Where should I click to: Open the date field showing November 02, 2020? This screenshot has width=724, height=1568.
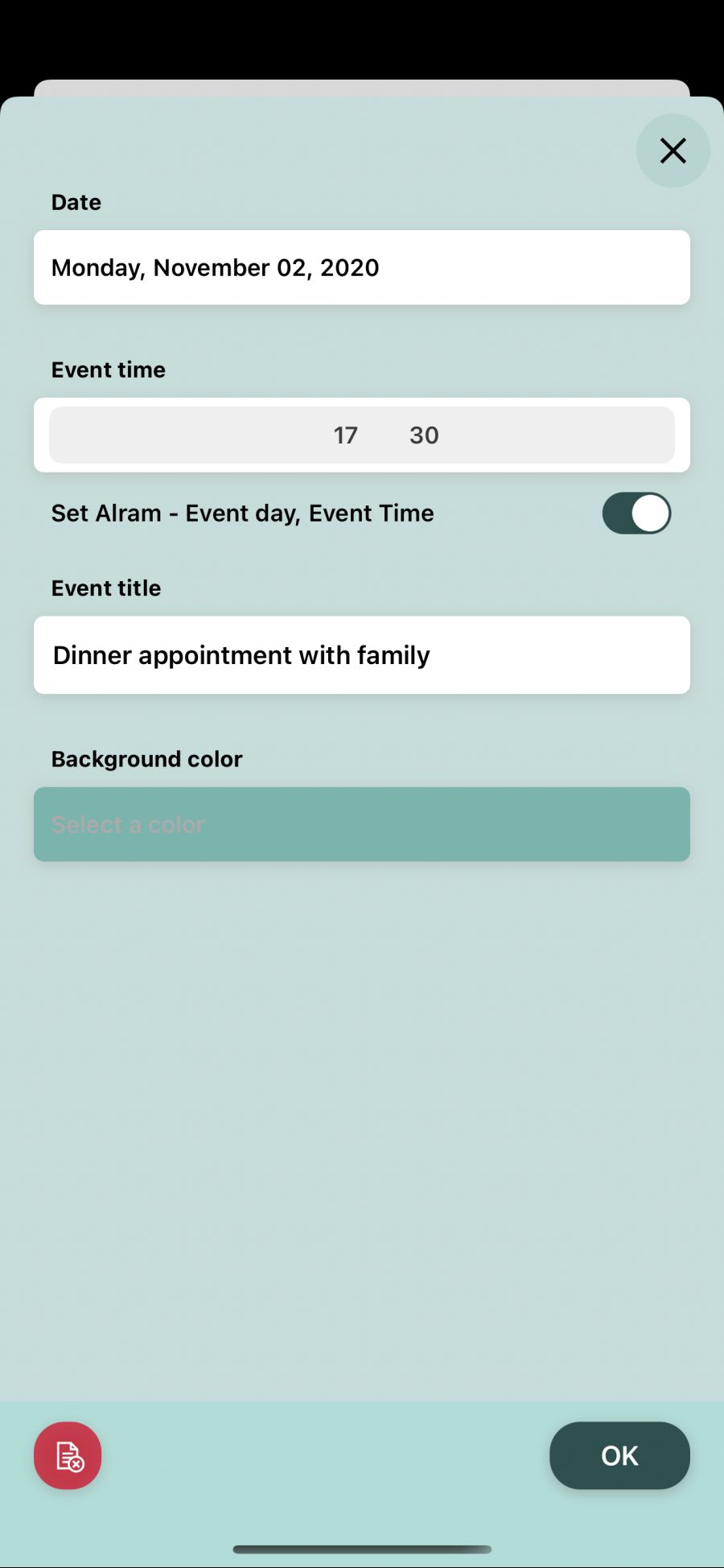[362, 267]
